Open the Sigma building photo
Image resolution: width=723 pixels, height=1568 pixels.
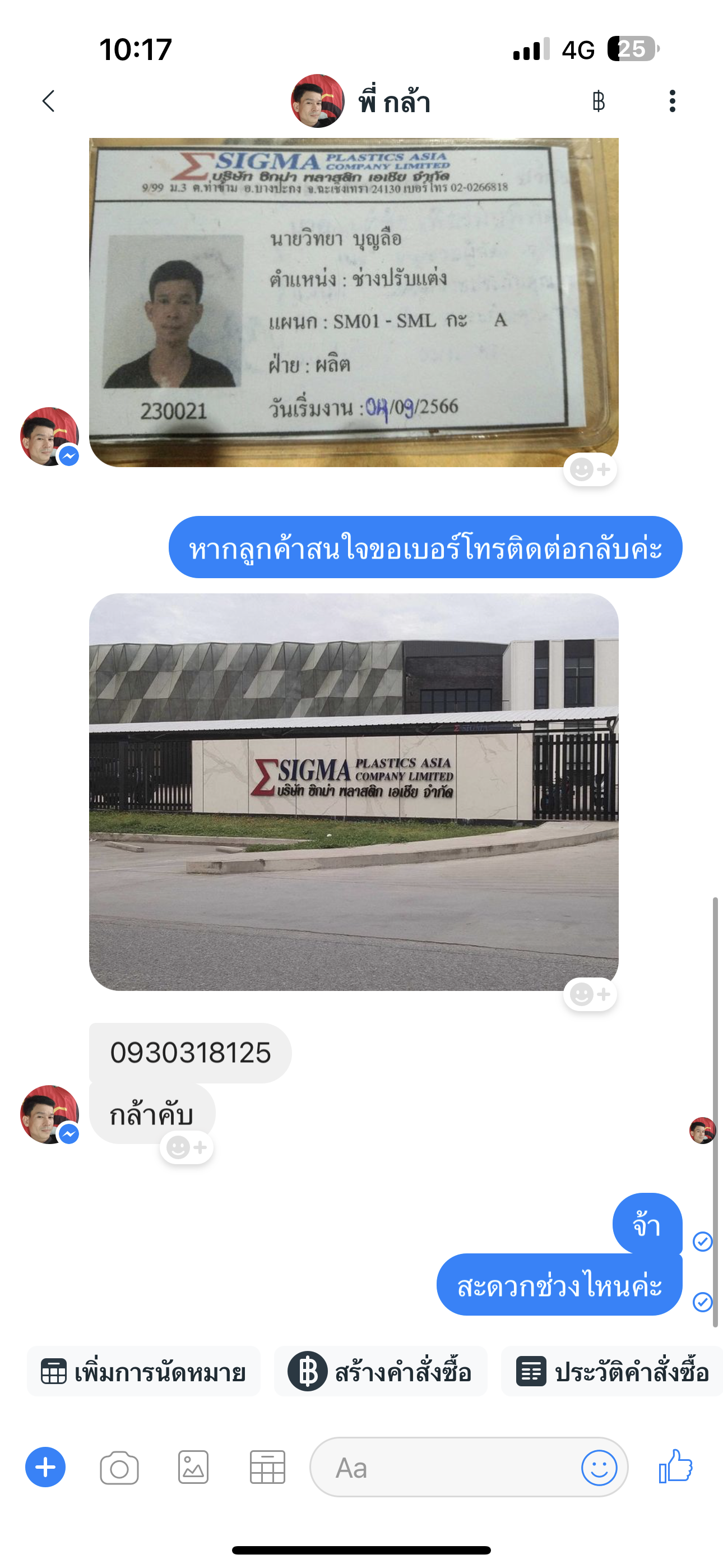pos(353,791)
